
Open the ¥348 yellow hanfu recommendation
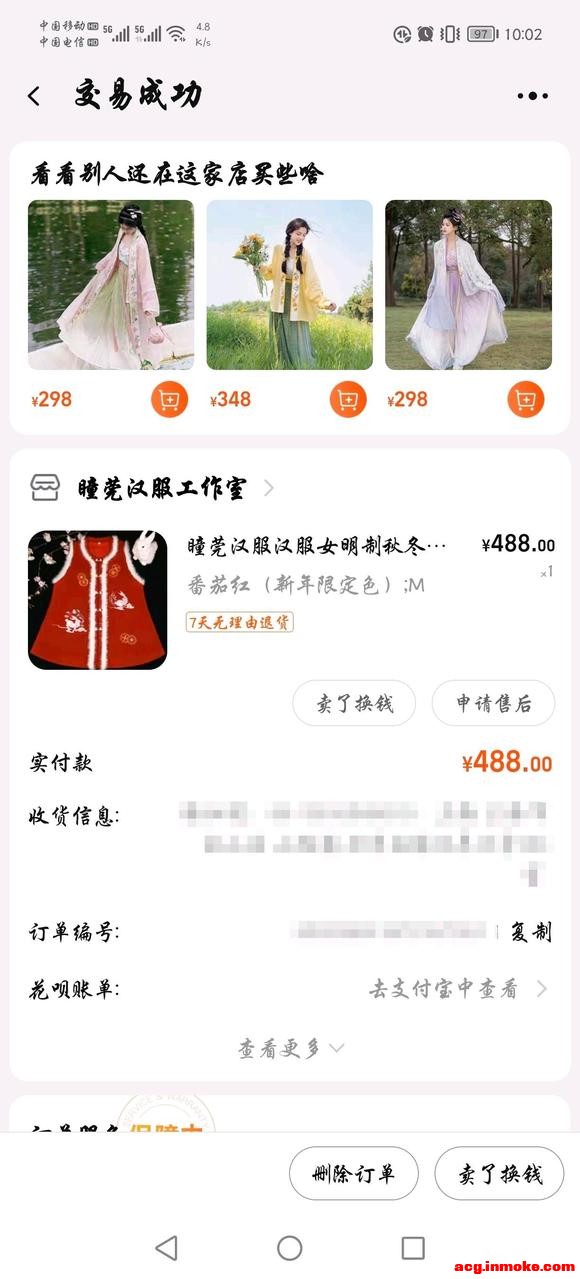coord(289,285)
